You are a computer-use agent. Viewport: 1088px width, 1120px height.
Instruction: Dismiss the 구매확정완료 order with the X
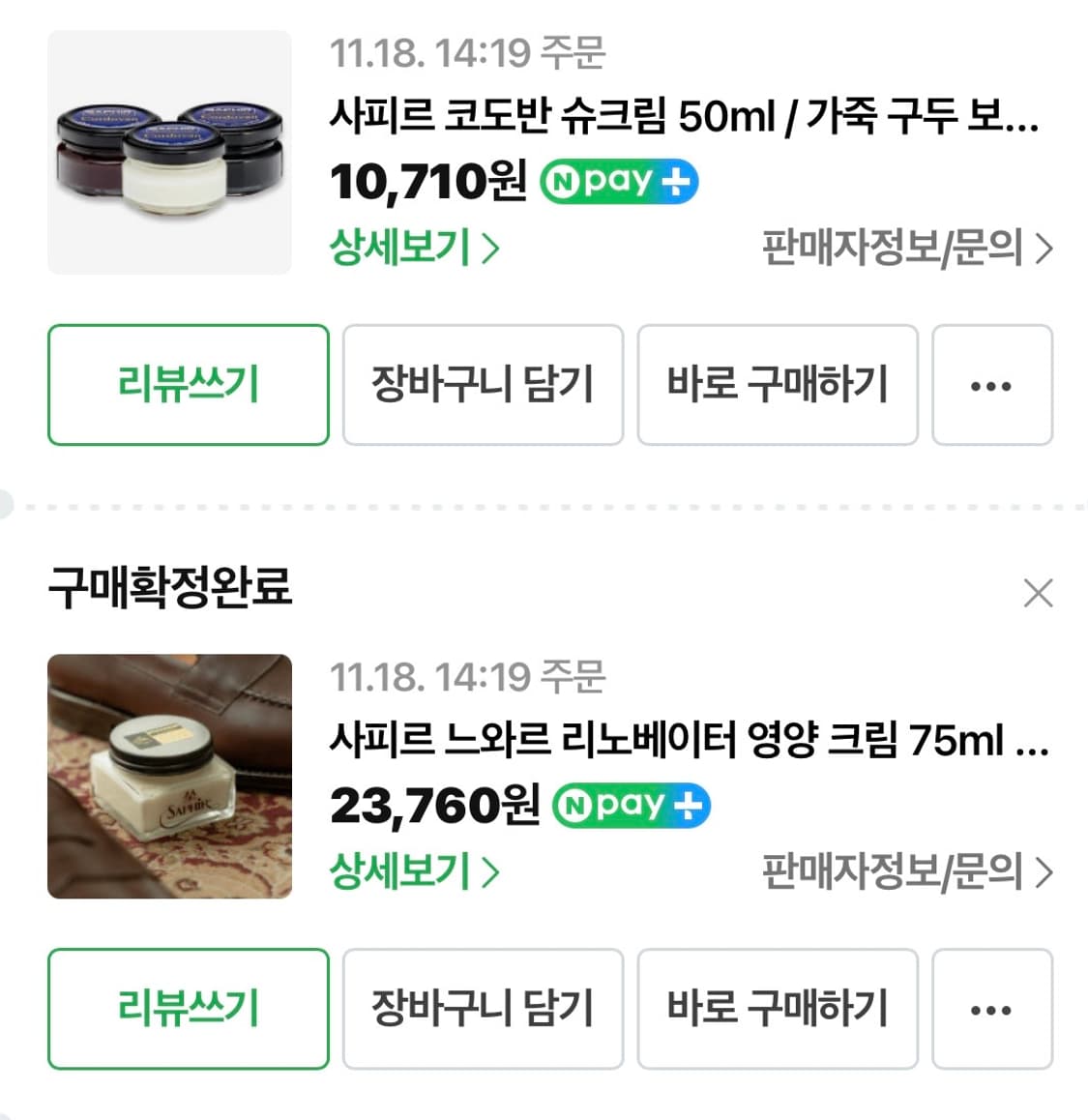[x=1039, y=593]
